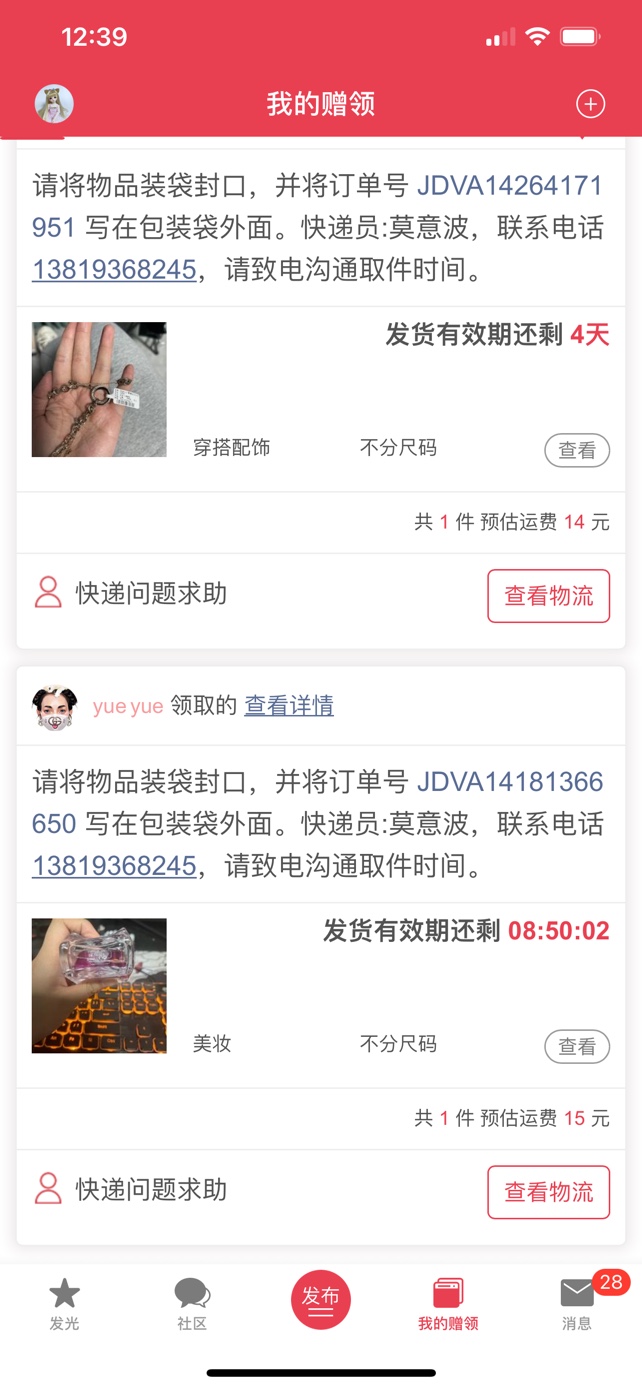Tap 查看物流 for the 15 元 order
Viewport: 642px width, 1389px height.
[548, 1192]
